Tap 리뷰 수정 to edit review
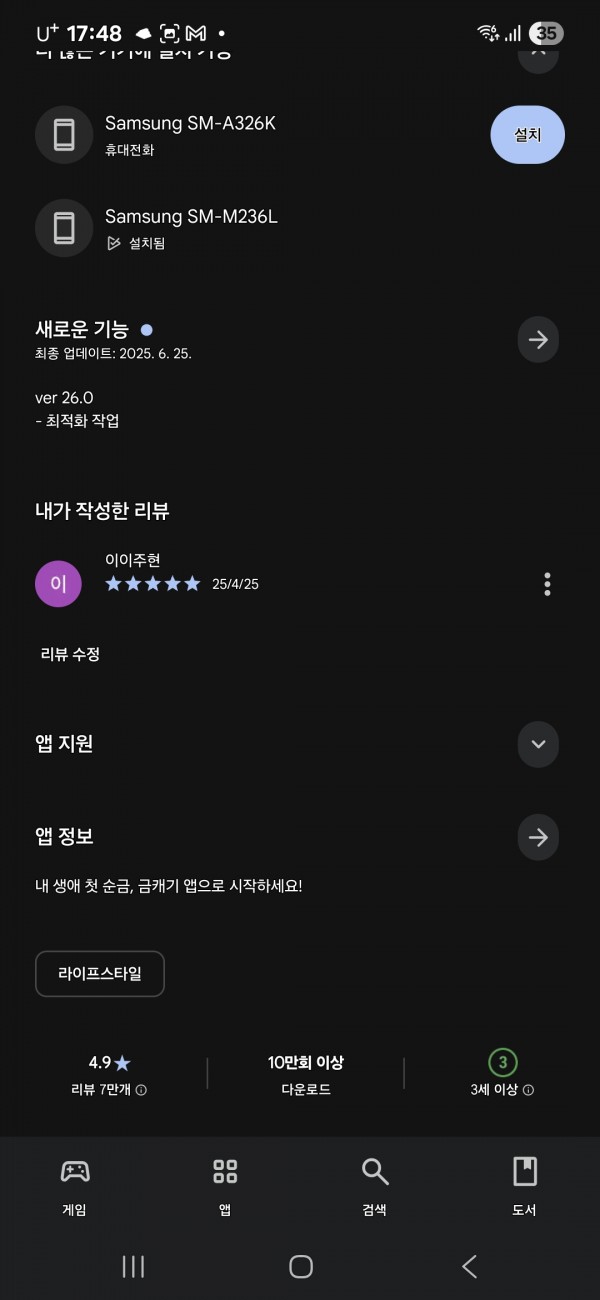Viewport: 600px width, 1300px height. pyautogui.click(x=70, y=654)
